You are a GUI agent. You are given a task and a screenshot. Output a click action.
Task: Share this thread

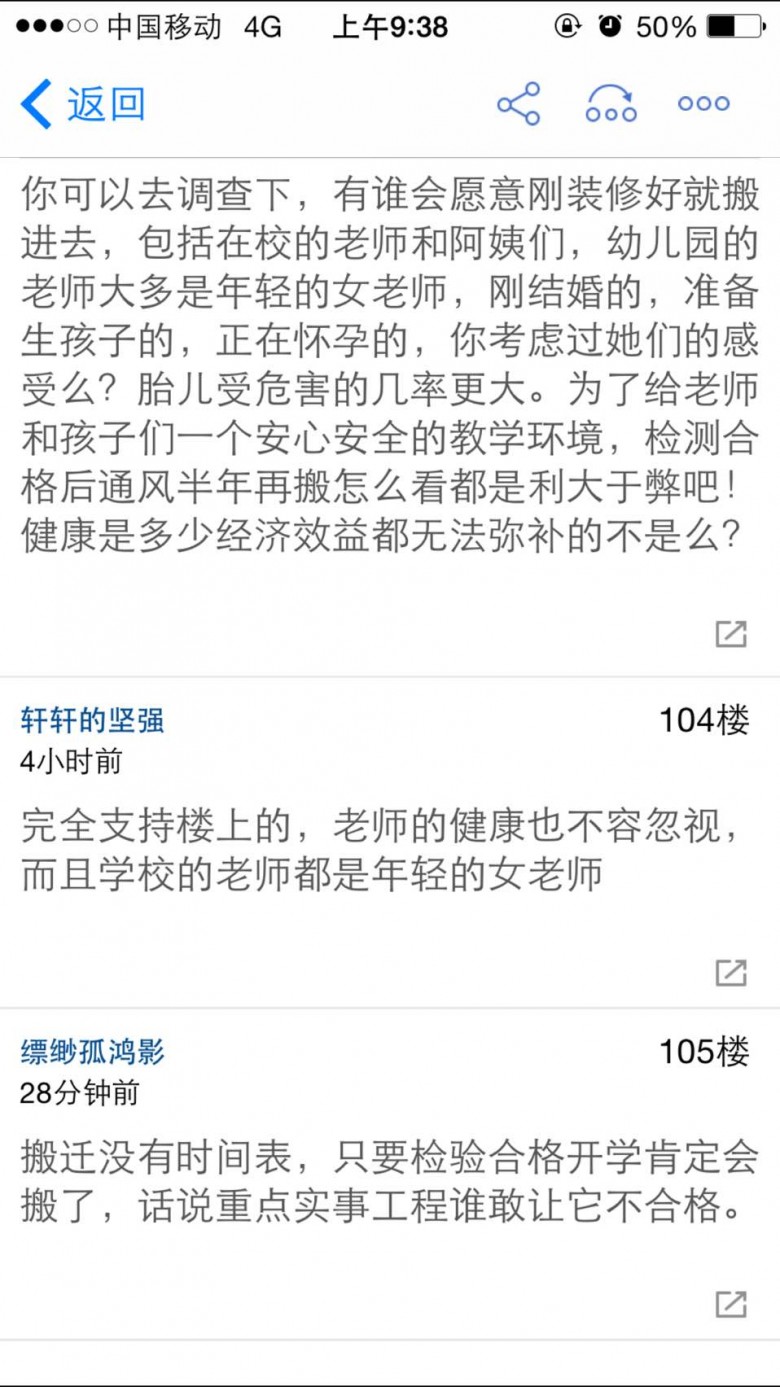coord(518,104)
